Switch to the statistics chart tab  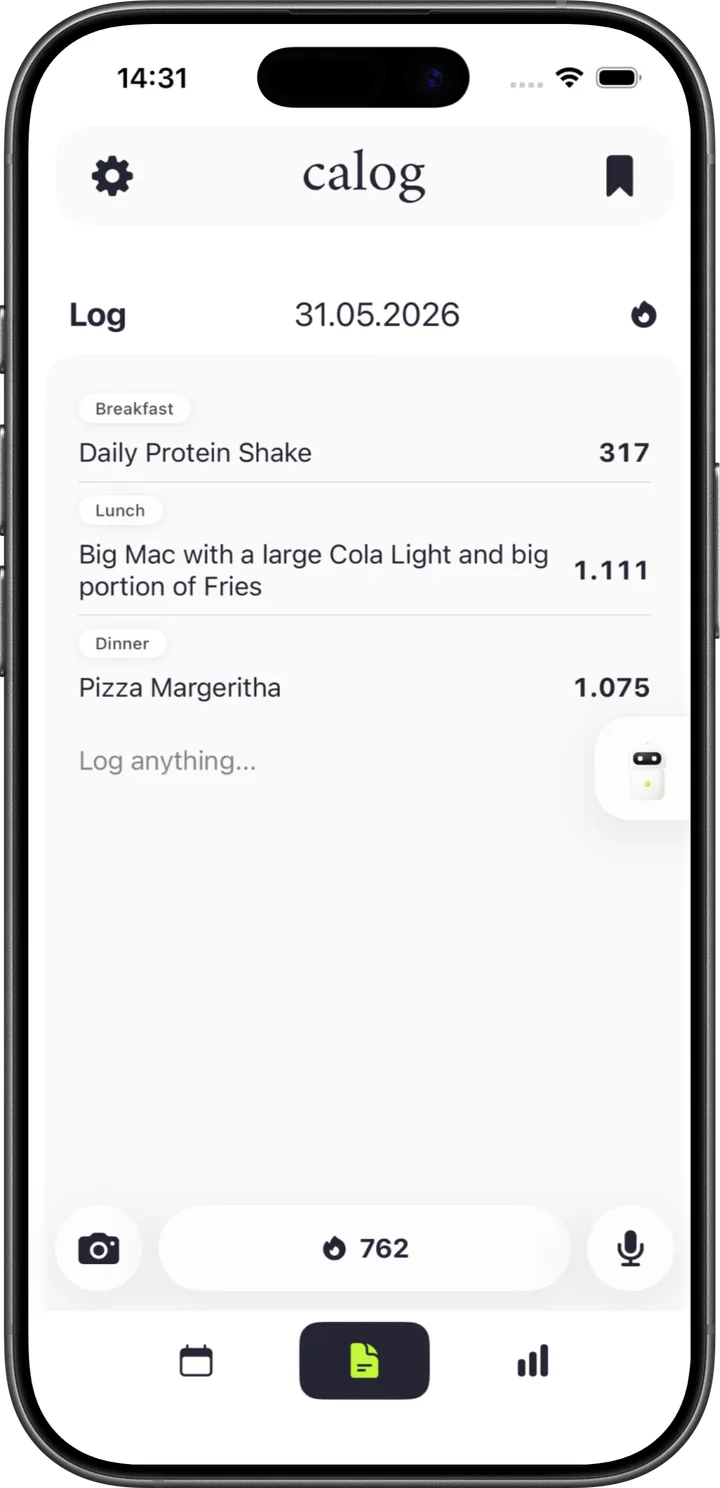pyautogui.click(x=533, y=1361)
